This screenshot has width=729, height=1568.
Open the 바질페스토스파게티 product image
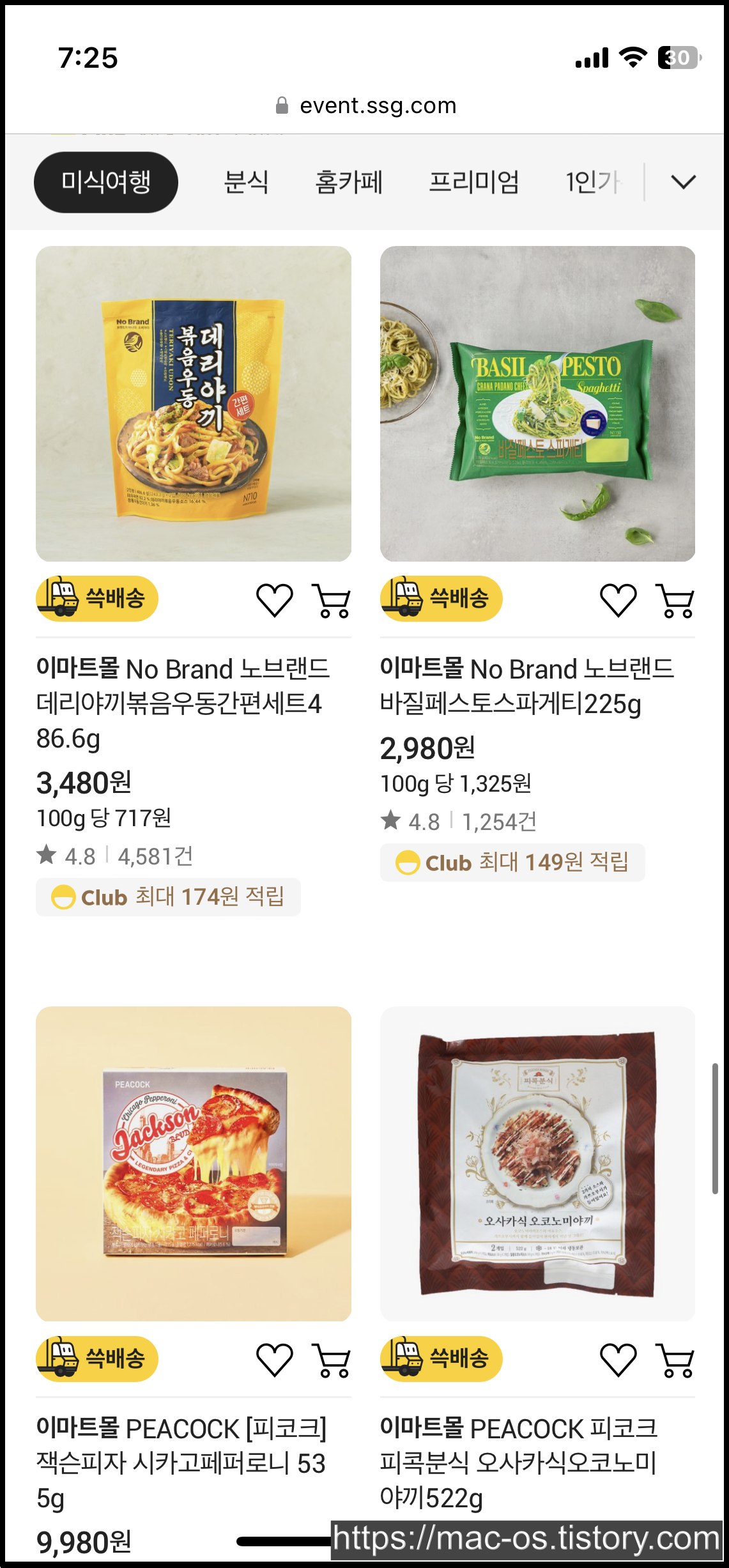click(x=537, y=404)
